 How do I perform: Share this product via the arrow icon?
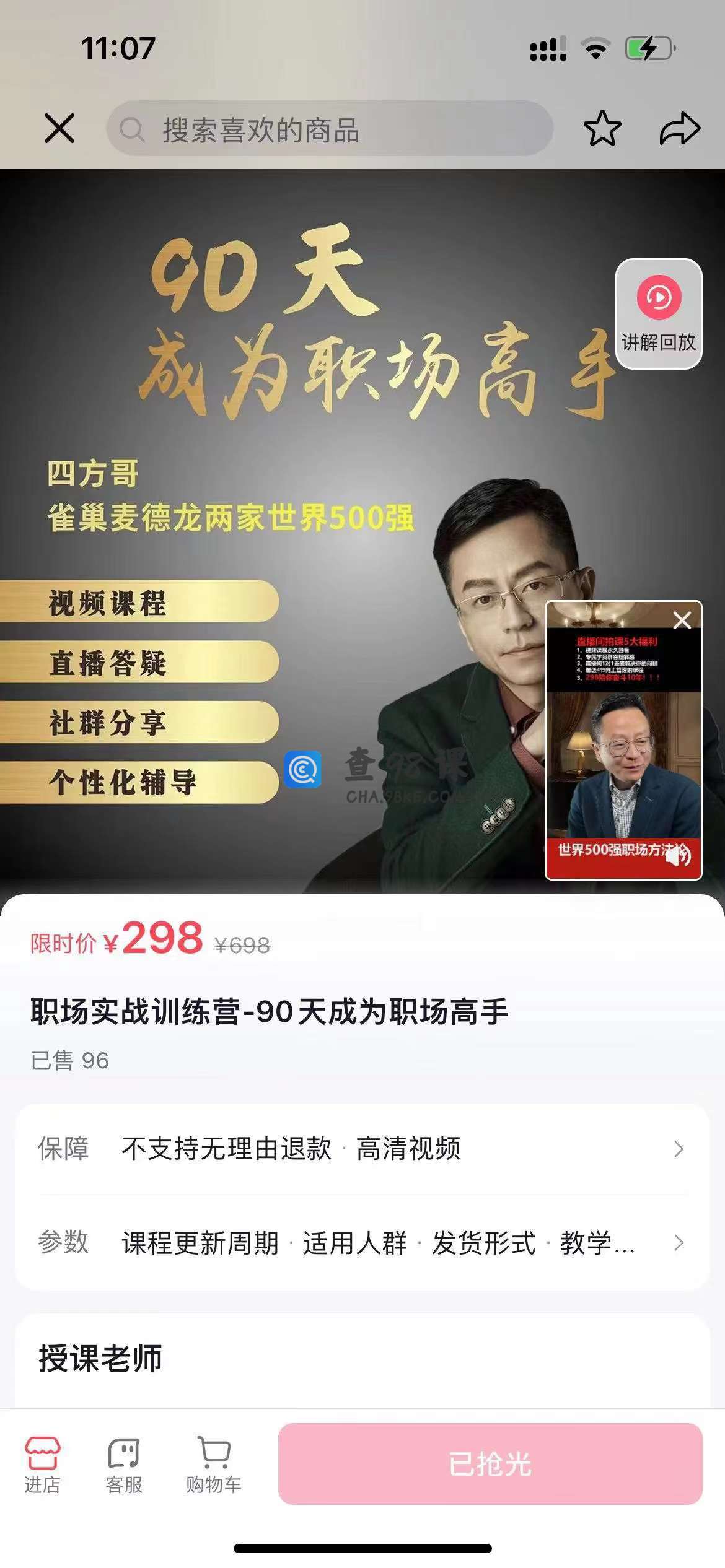click(x=679, y=129)
